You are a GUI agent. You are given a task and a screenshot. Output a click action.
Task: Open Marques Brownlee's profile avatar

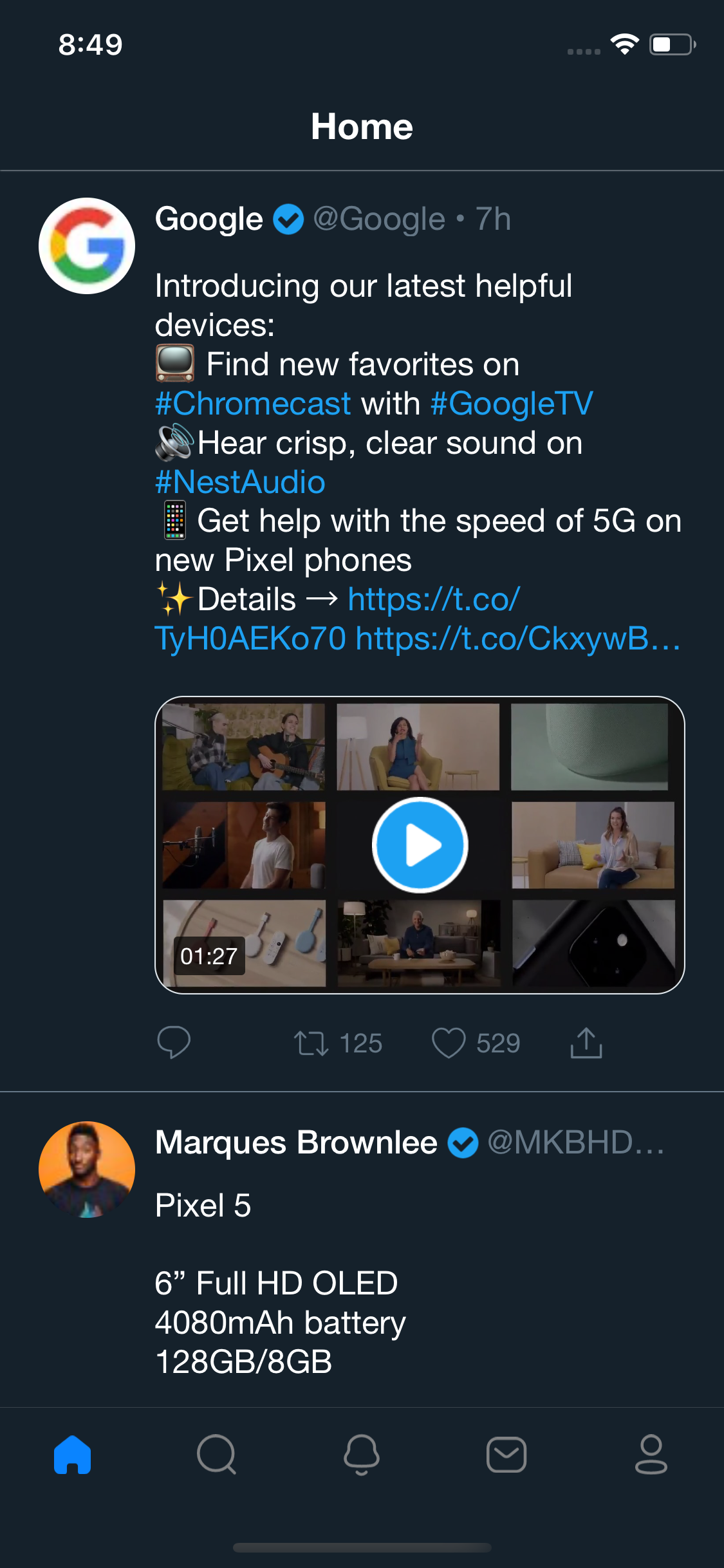coord(87,1170)
